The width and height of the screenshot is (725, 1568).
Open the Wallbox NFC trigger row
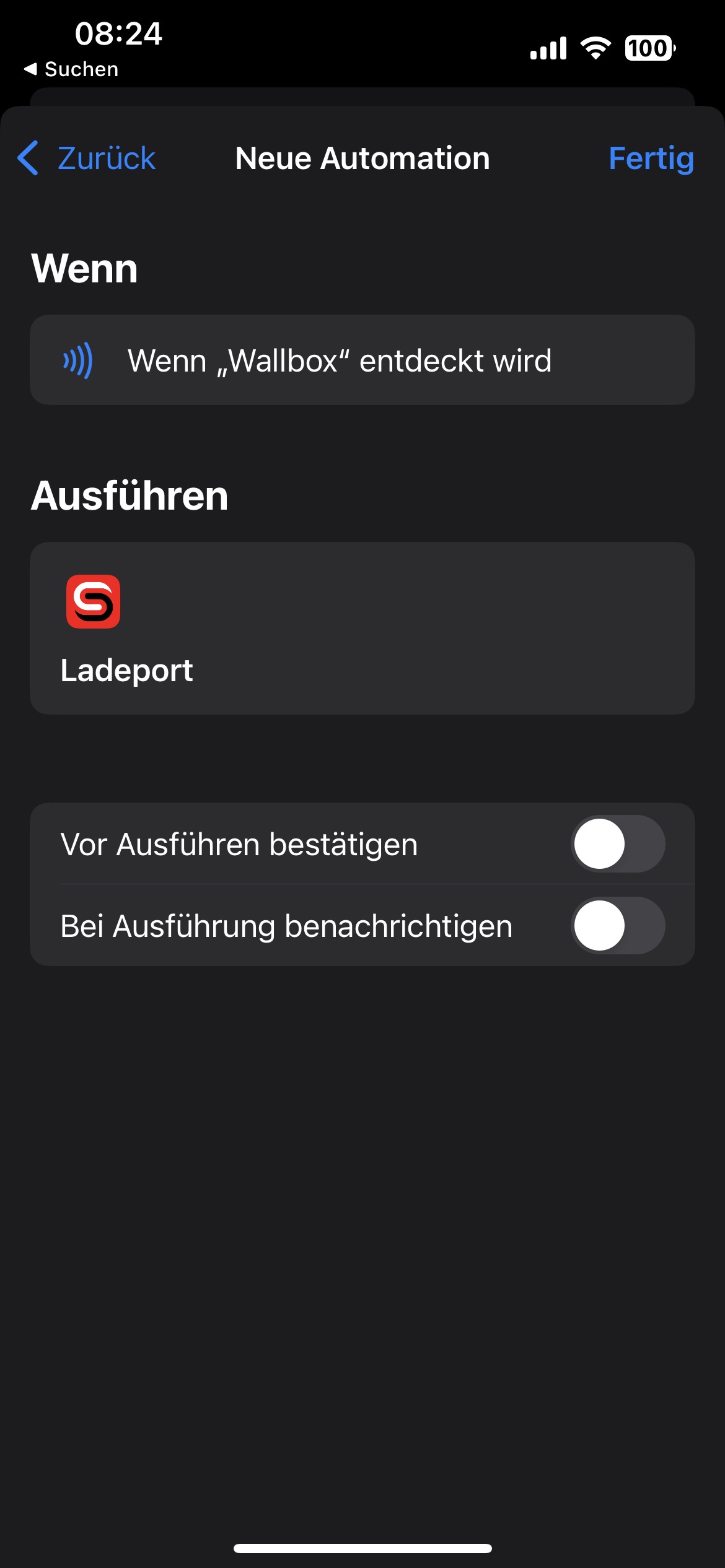point(362,360)
